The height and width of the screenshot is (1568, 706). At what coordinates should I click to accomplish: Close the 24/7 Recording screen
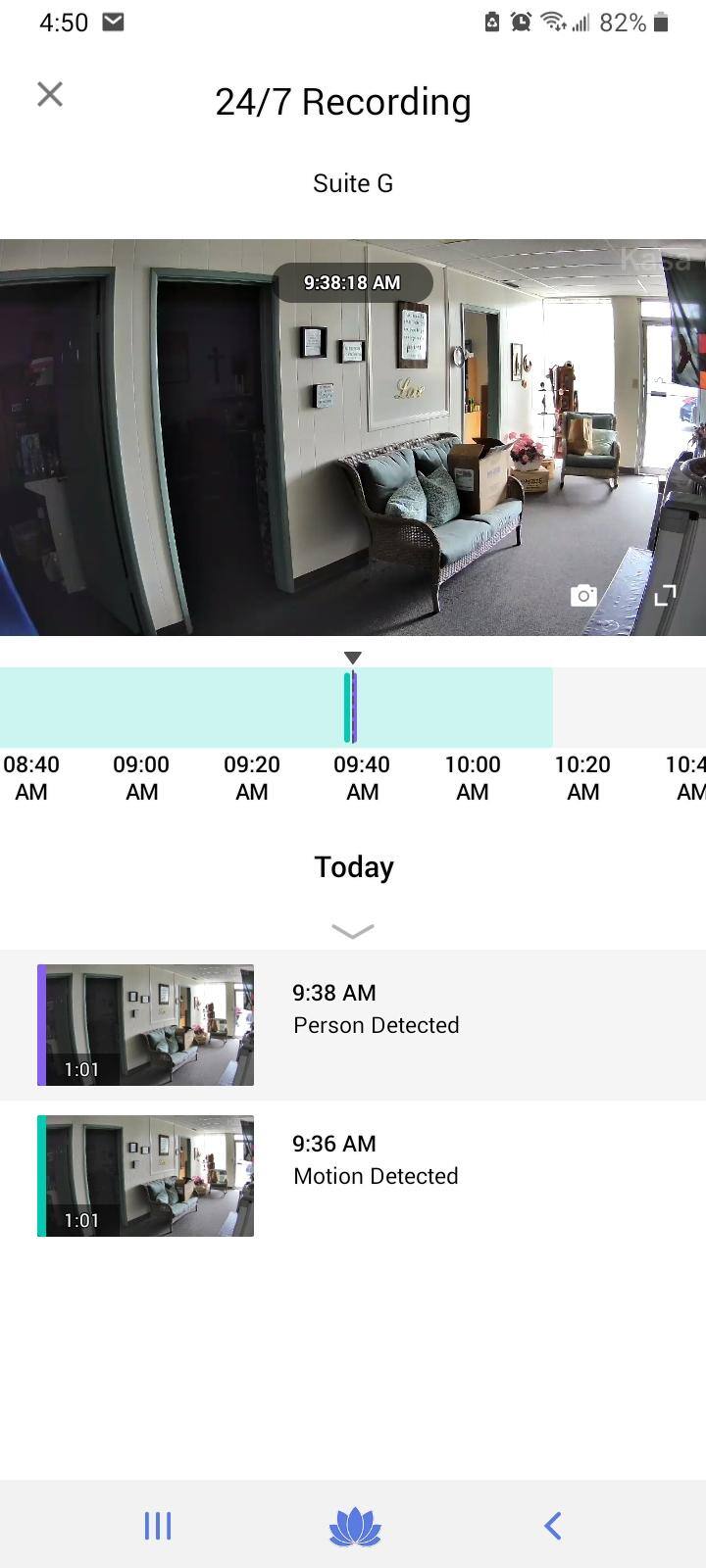(x=50, y=94)
